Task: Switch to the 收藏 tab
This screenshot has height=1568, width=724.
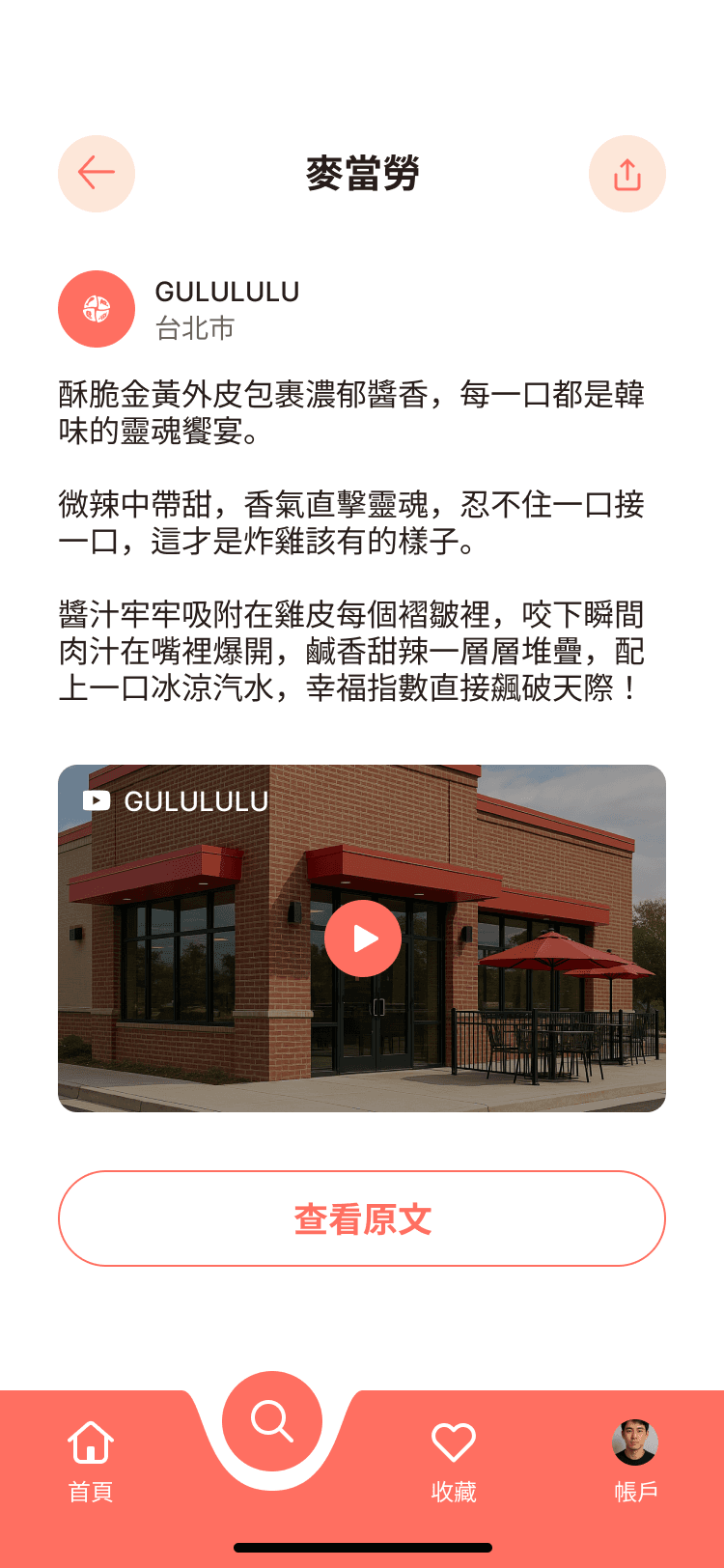Action: 454,1460
